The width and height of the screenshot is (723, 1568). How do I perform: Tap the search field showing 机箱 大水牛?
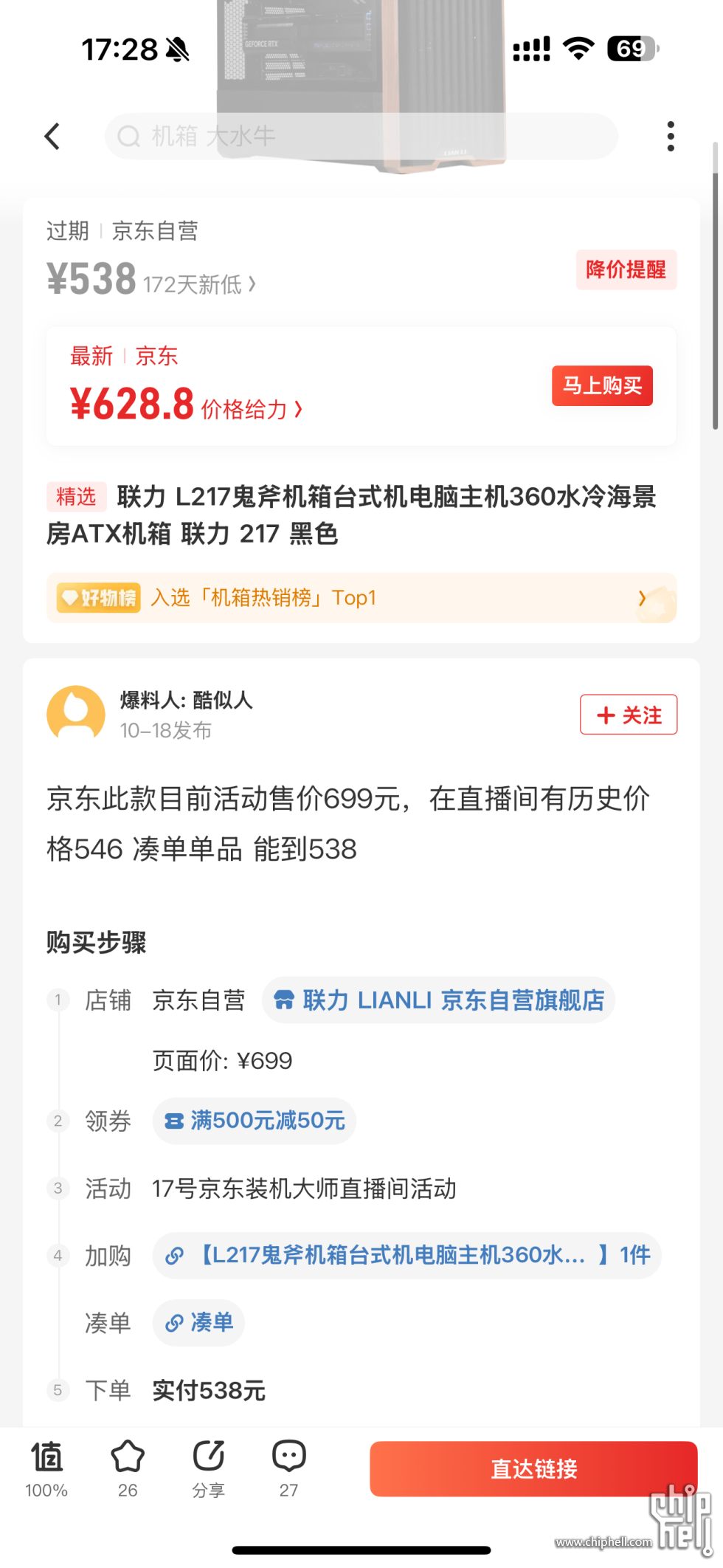360,137
